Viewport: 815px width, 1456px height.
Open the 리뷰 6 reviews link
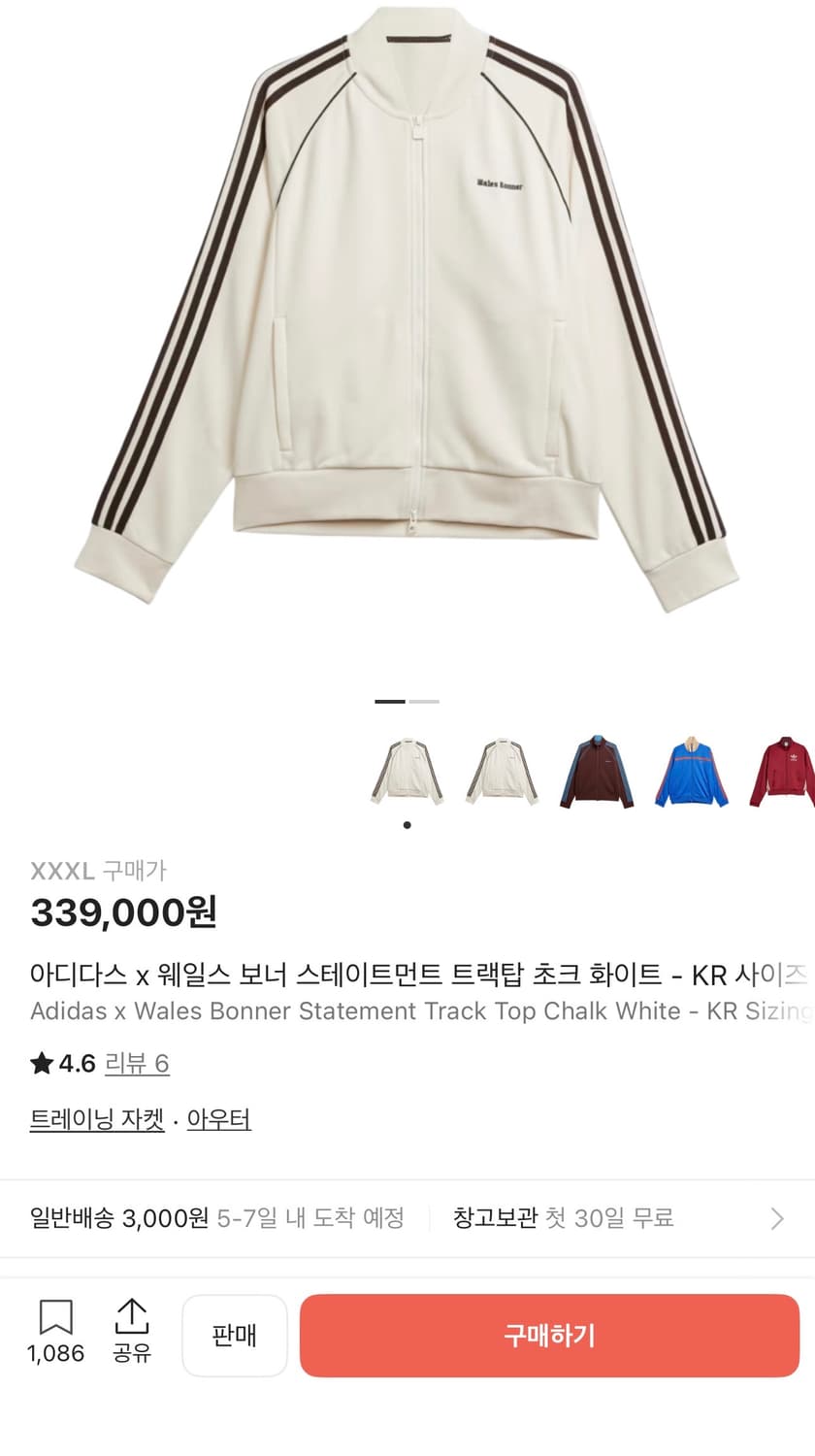click(137, 1063)
